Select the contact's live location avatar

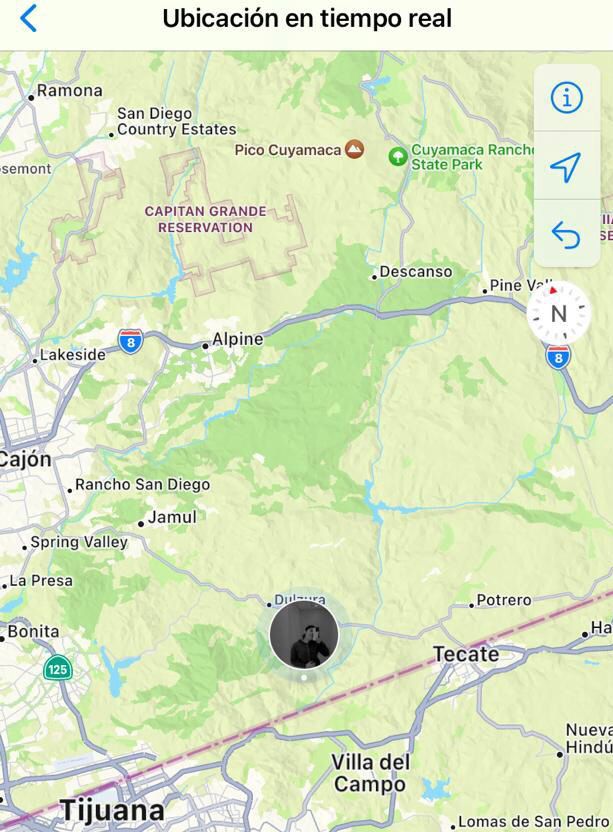pyautogui.click(x=304, y=635)
